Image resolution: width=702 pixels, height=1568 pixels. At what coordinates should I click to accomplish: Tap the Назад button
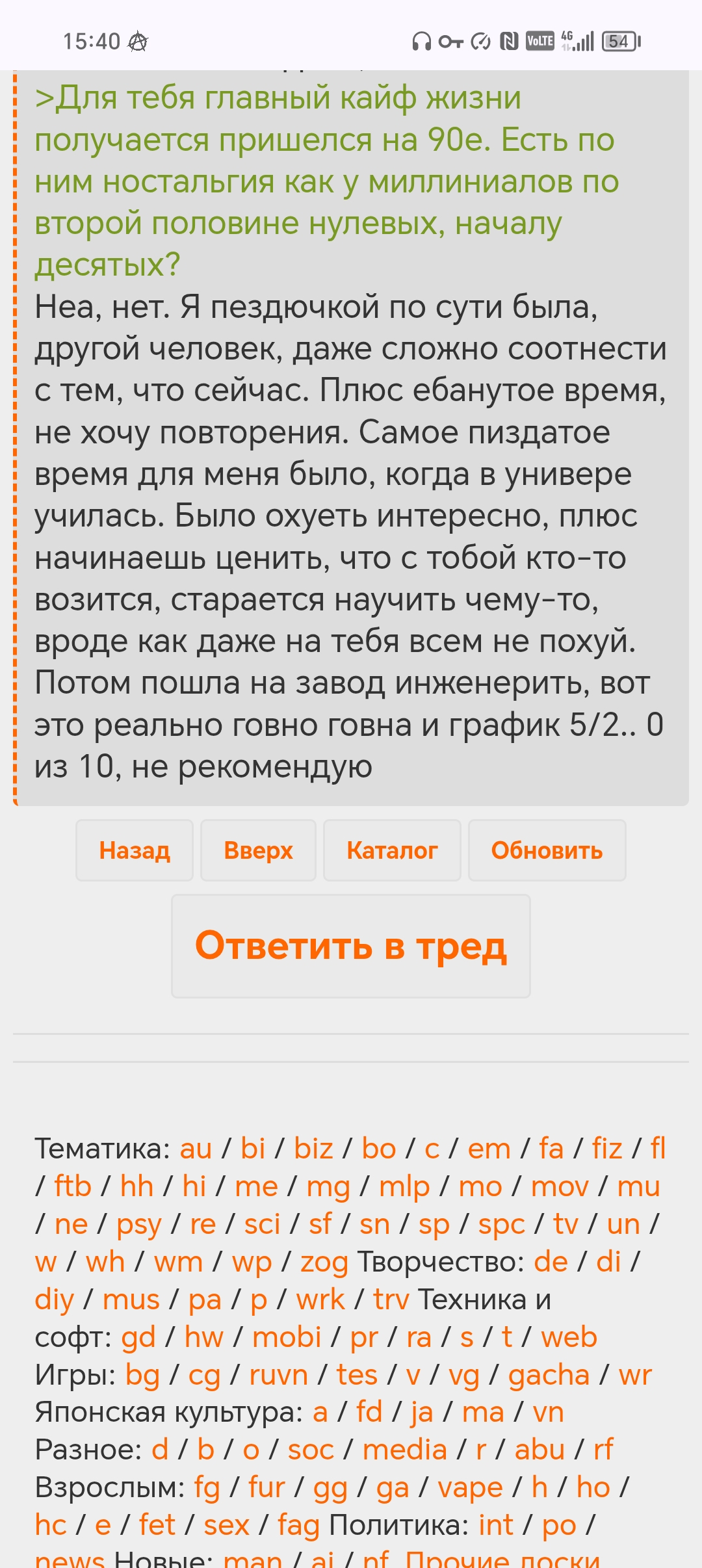[135, 850]
